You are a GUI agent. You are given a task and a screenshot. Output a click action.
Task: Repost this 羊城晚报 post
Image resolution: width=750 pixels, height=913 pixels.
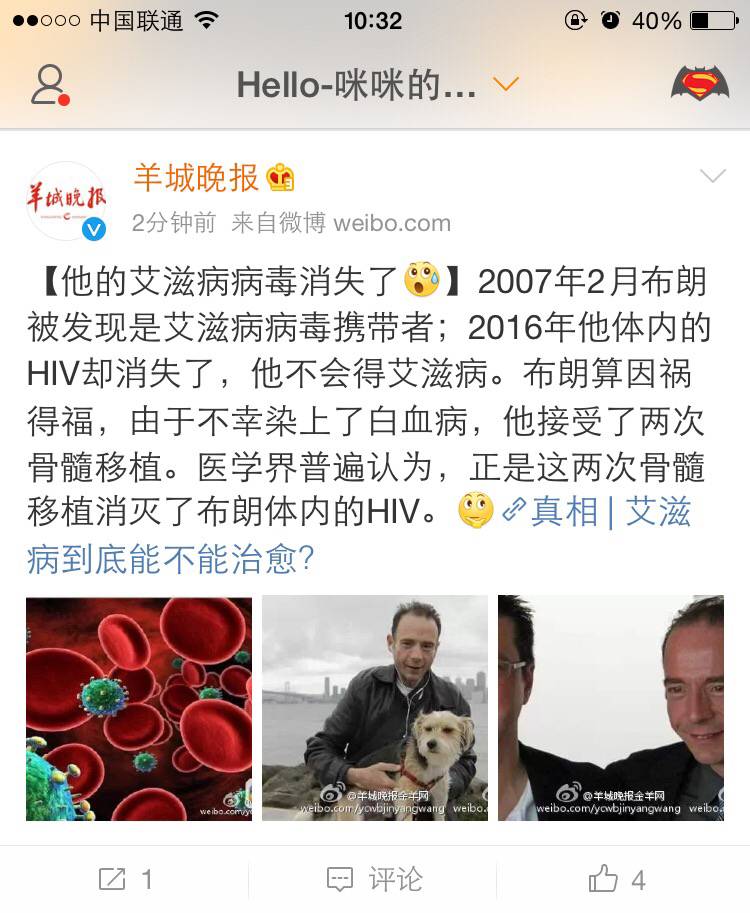click(x=126, y=879)
